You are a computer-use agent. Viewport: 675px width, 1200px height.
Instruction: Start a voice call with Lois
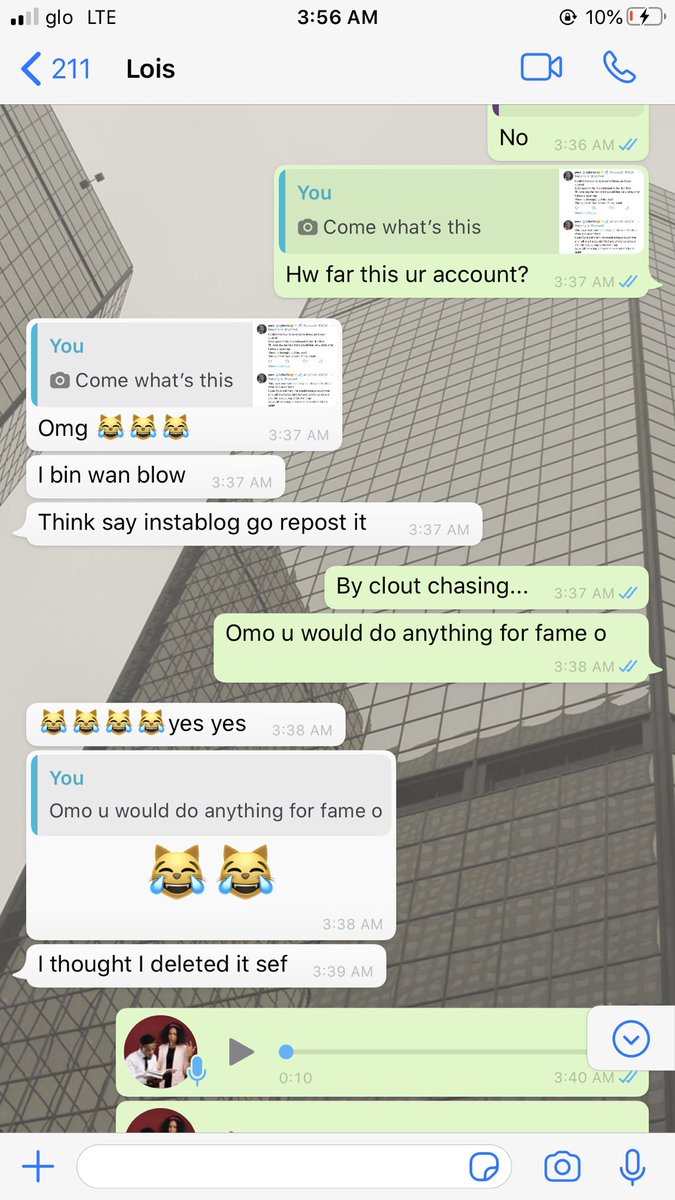(x=619, y=68)
